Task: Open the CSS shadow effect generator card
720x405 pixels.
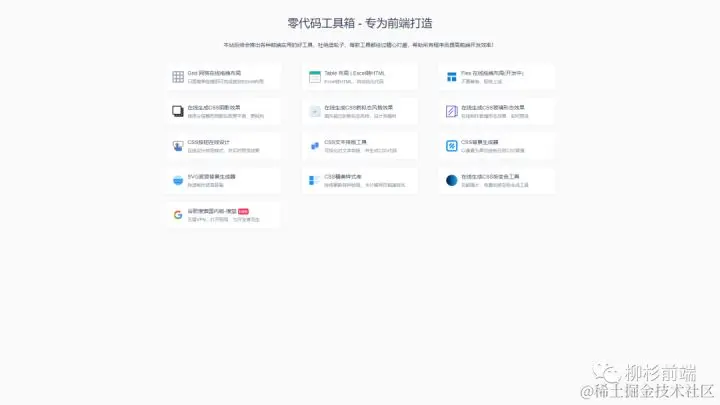Action: [x=223, y=111]
